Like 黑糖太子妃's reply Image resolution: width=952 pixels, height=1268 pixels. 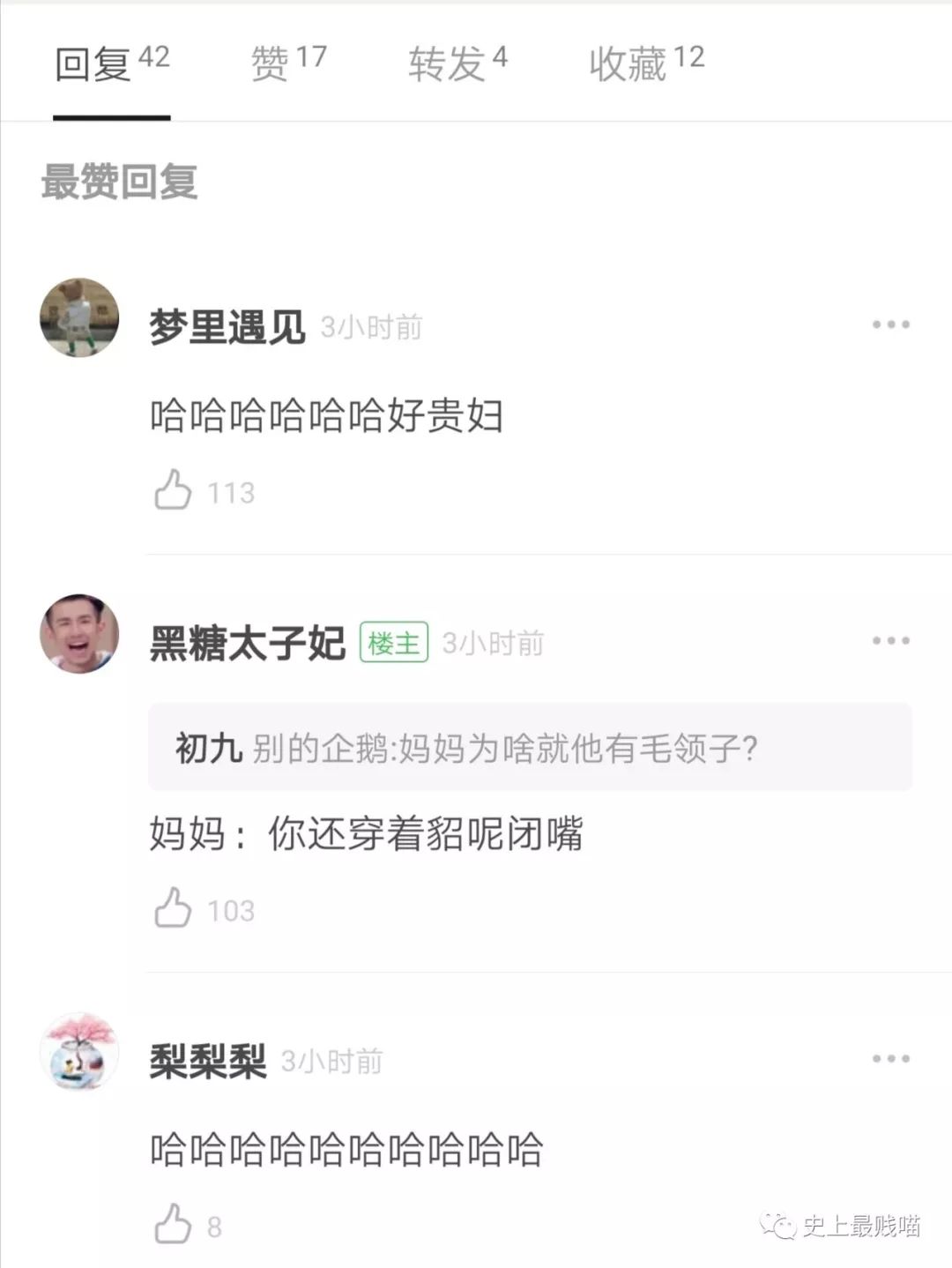coord(174,908)
